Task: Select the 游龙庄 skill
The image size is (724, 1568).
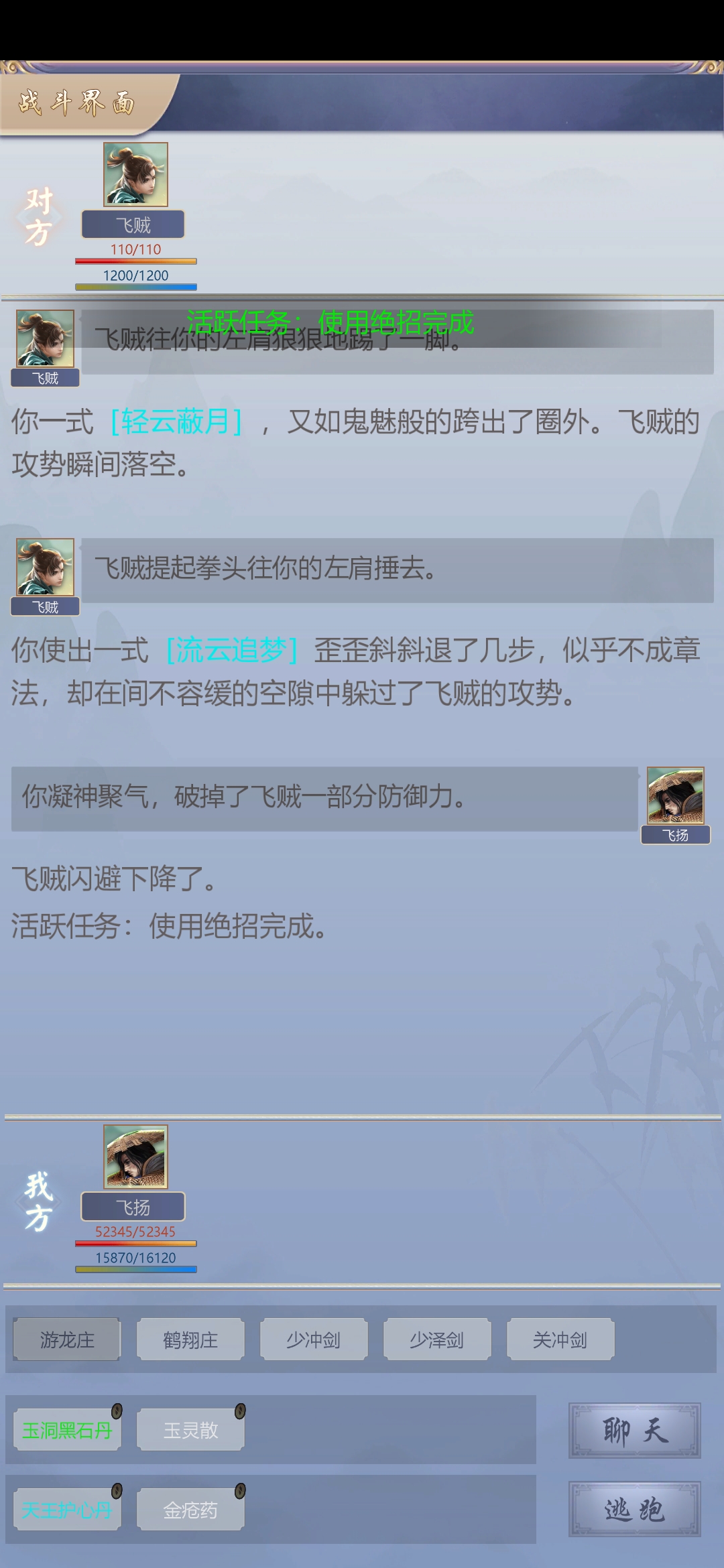Action: click(x=65, y=1339)
